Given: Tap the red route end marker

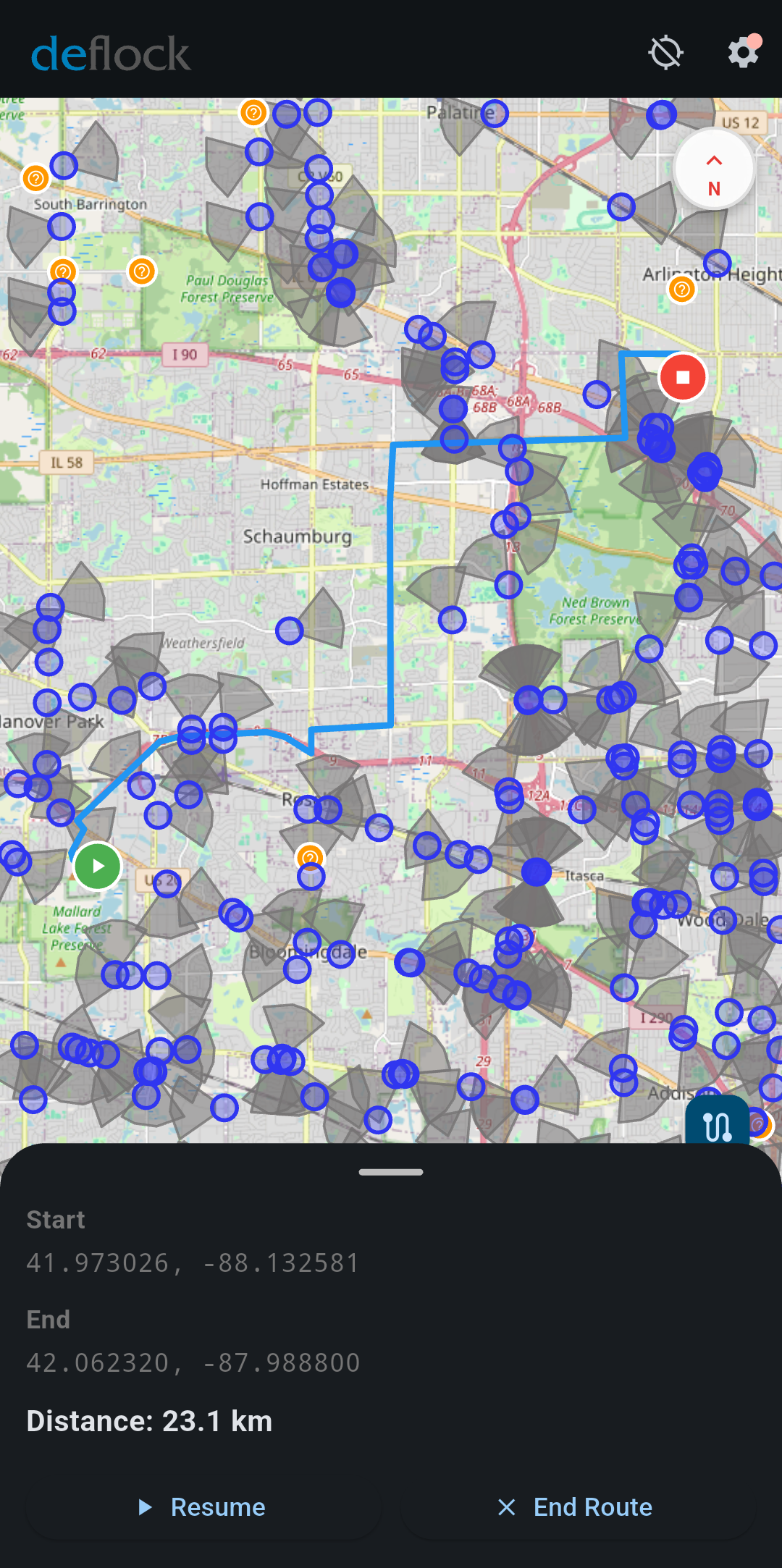Looking at the screenshot, I should point(682,377).
